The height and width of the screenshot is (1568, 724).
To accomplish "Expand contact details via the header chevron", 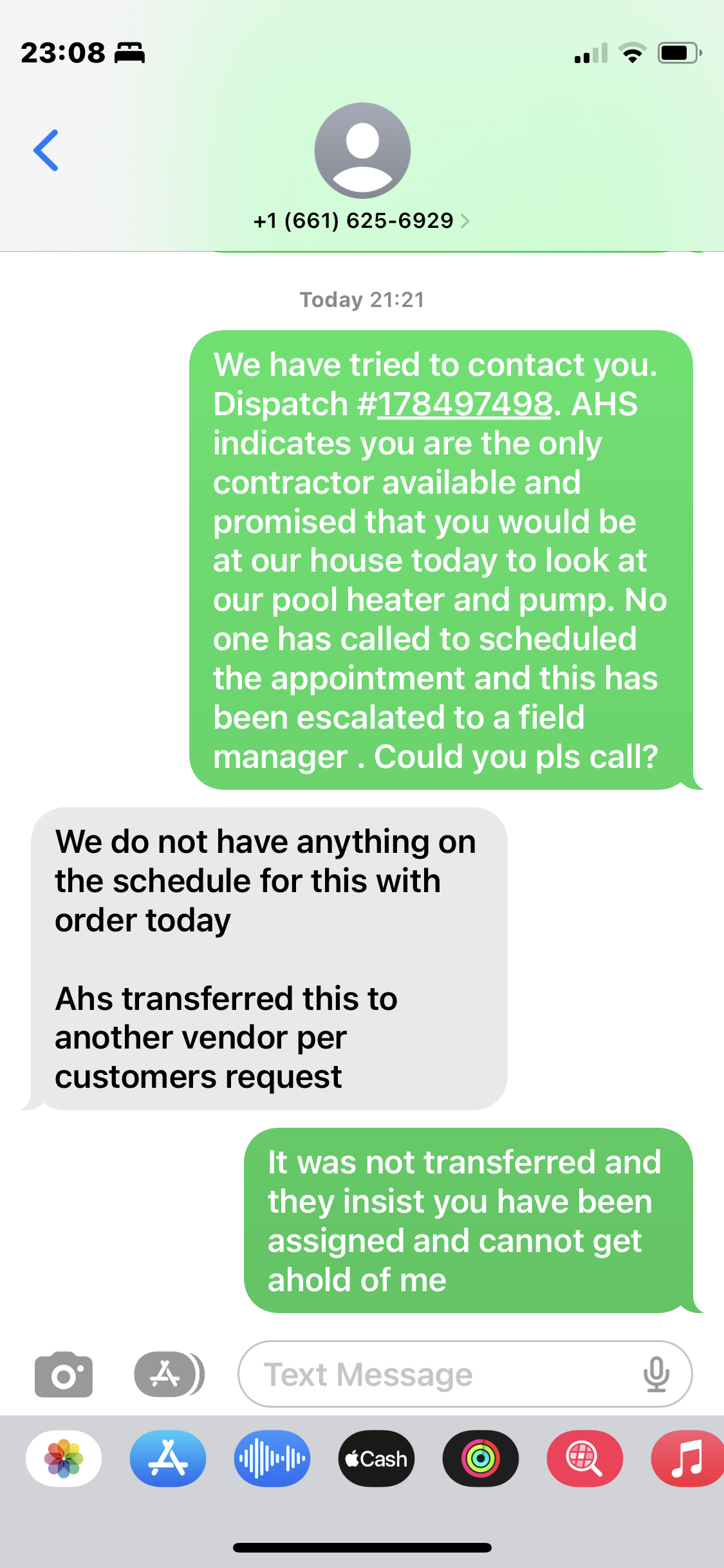I will click(x=466, y=221).
